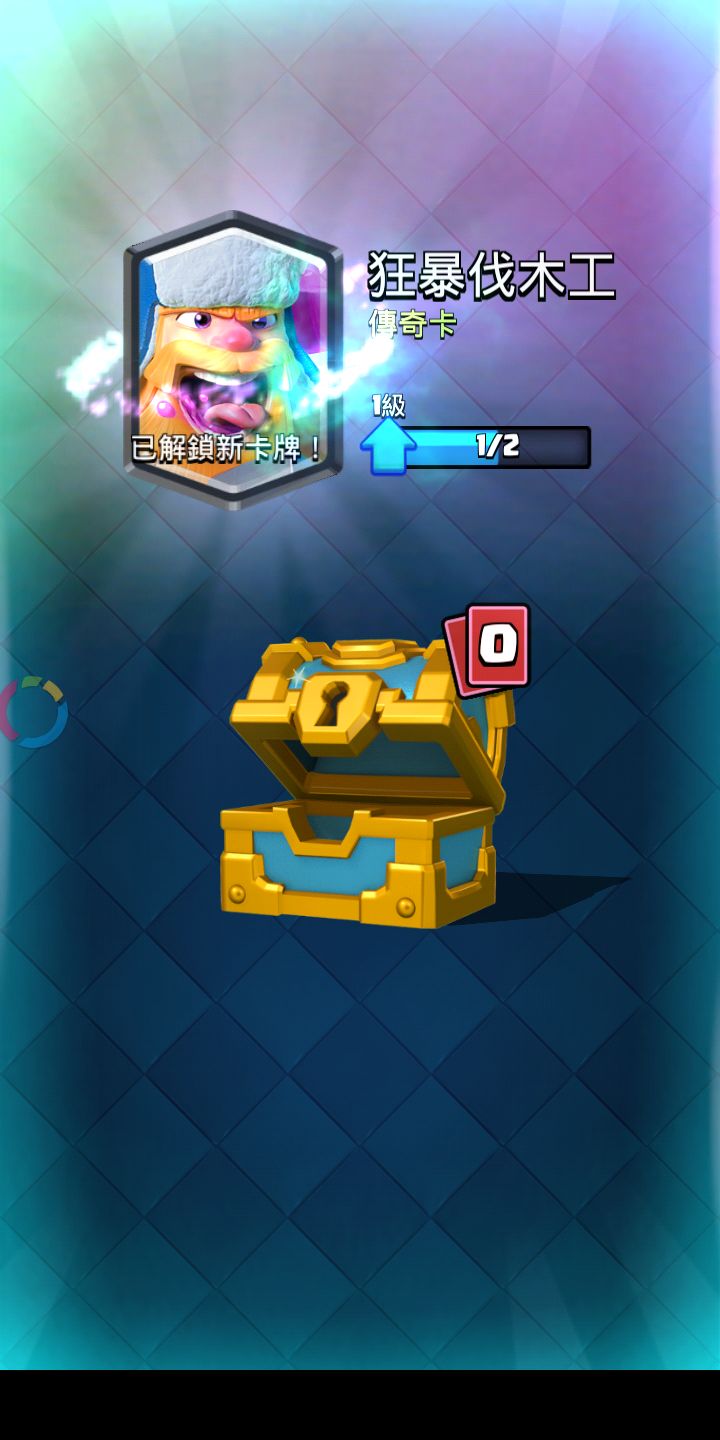Tap the golden chest to continue
Screen dimensions: 720x1440
tap(365, 790)
